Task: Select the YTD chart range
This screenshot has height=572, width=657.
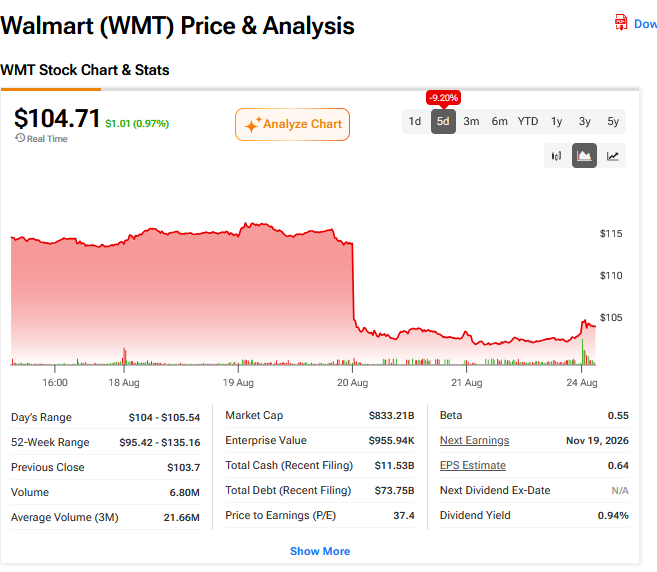Action: point(528,122)
